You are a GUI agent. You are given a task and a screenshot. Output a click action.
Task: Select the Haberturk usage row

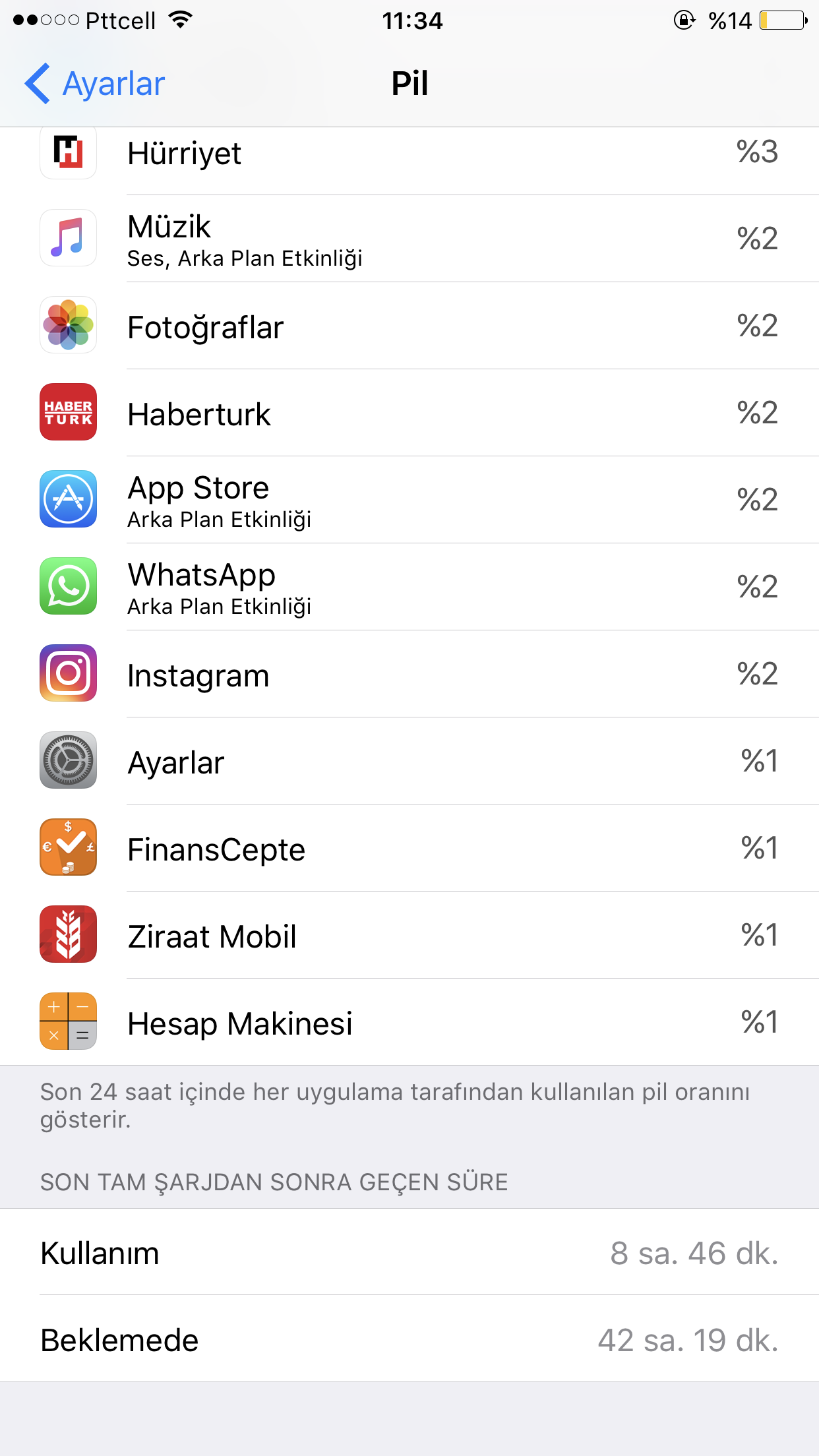point(409,413)
